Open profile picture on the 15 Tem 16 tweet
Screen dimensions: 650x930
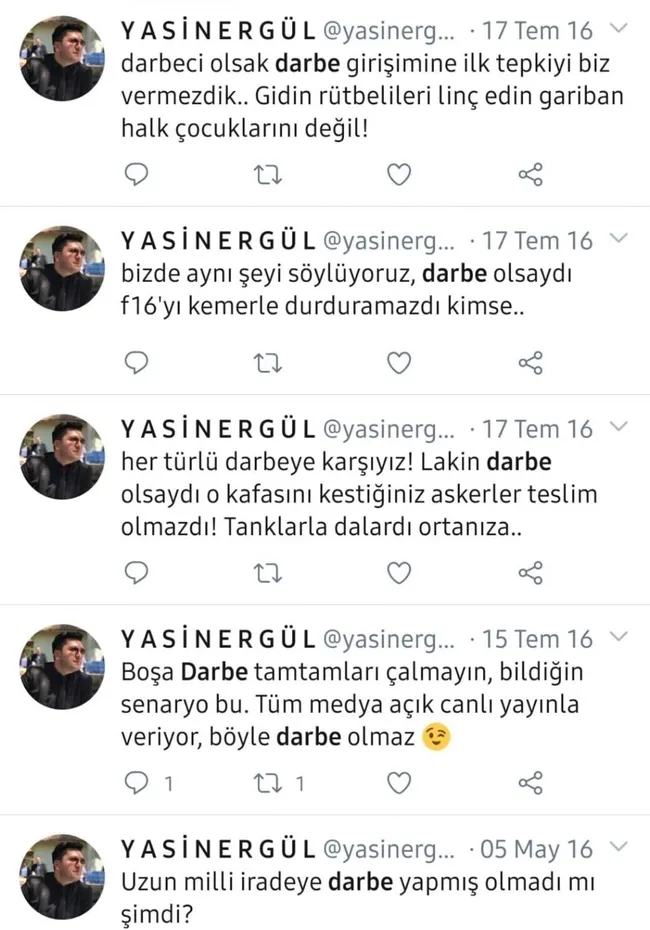tap(63, 668)
